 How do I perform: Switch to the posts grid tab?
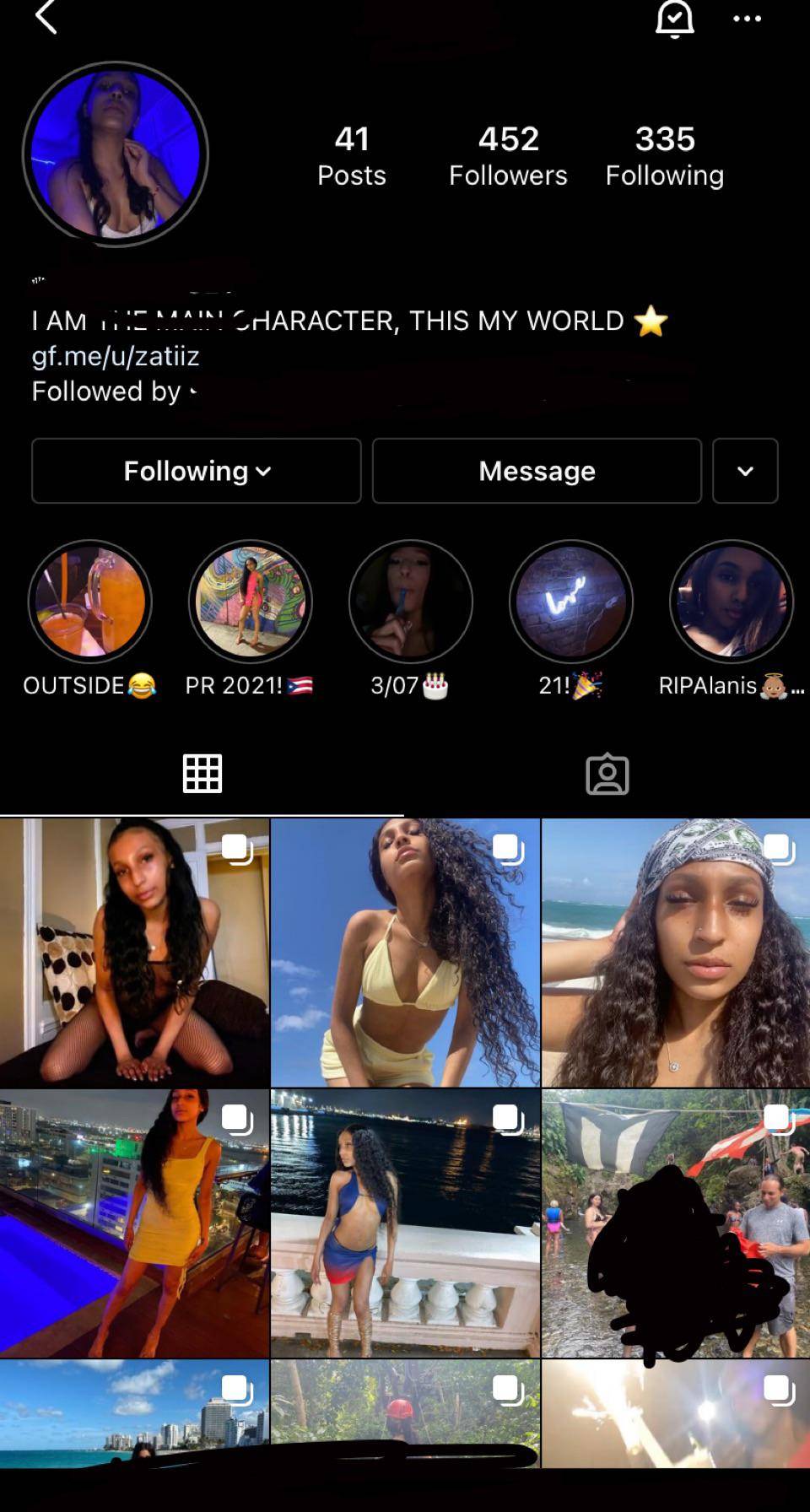coord(202,774)
